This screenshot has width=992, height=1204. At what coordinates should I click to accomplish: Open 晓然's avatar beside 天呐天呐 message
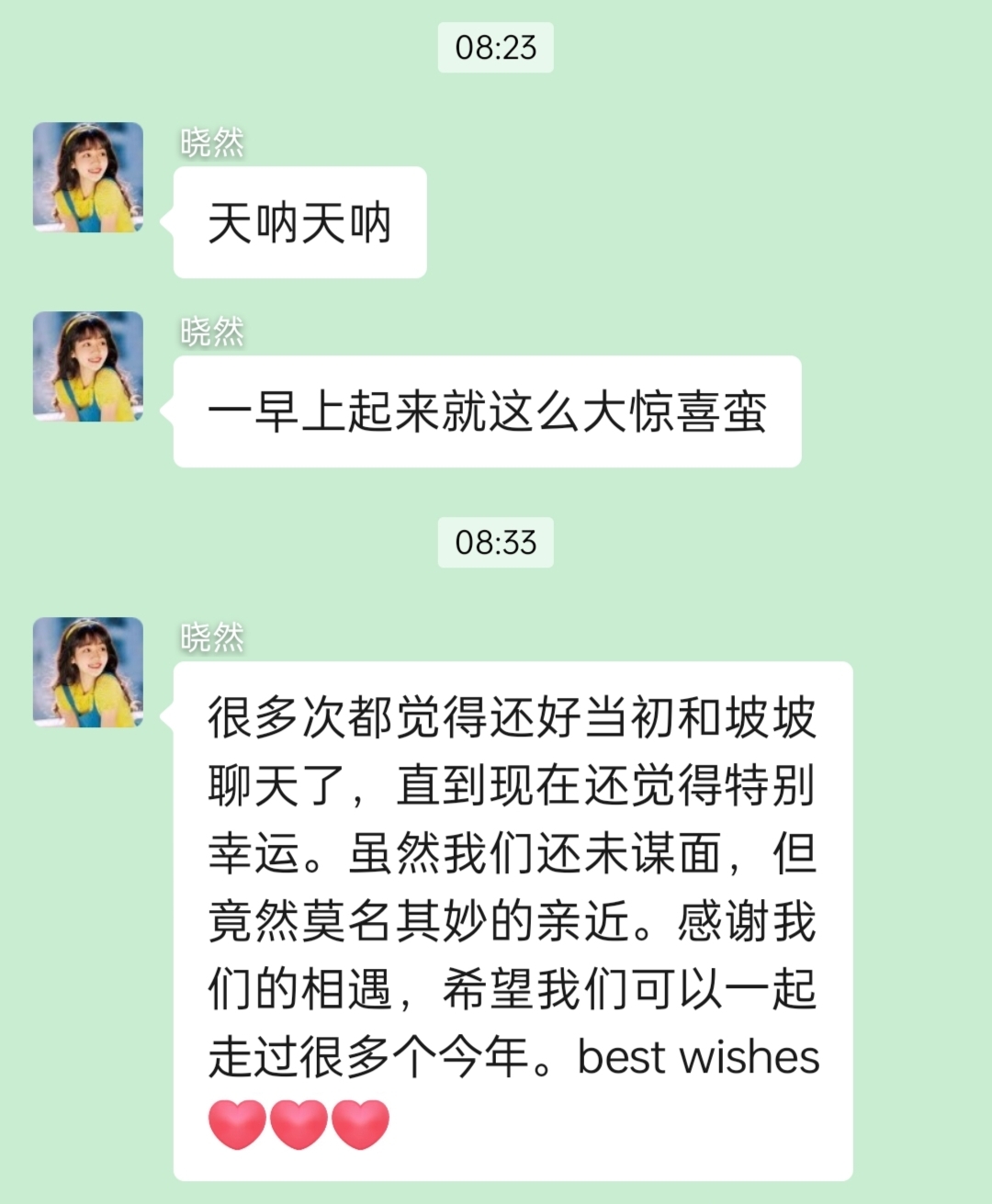[88, 177]
